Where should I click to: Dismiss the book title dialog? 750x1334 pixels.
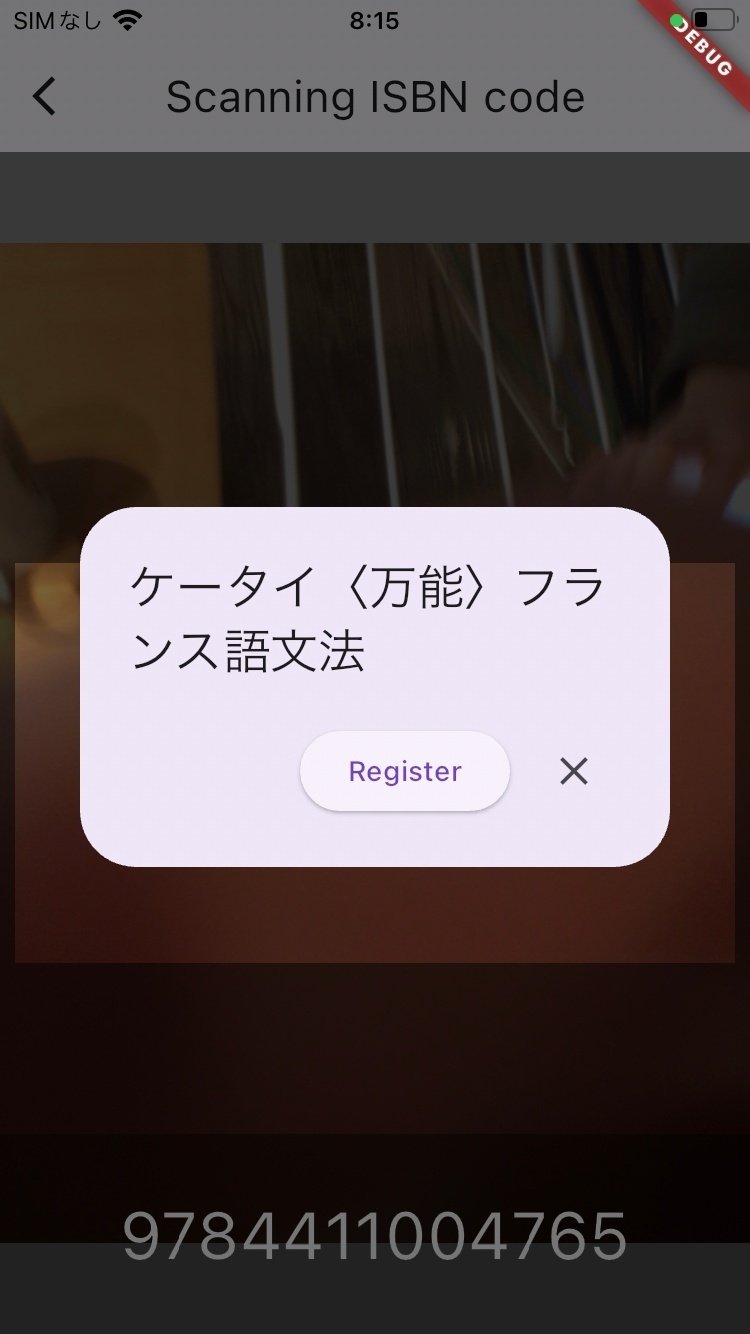(574, 771)
